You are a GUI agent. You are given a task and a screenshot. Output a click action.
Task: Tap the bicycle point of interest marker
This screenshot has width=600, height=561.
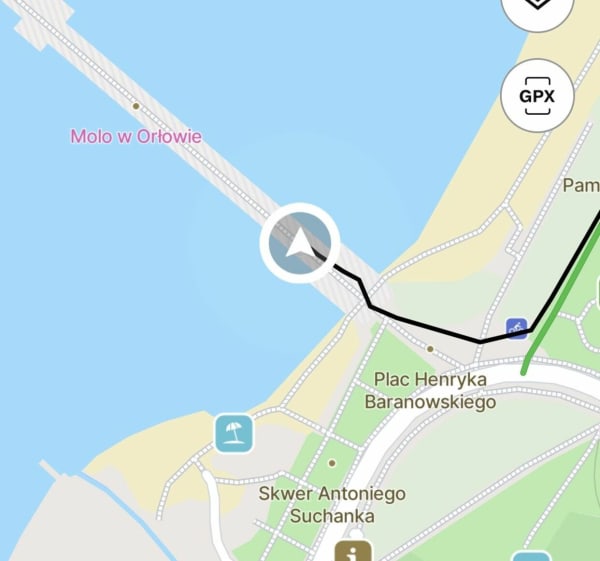(516, 327)
